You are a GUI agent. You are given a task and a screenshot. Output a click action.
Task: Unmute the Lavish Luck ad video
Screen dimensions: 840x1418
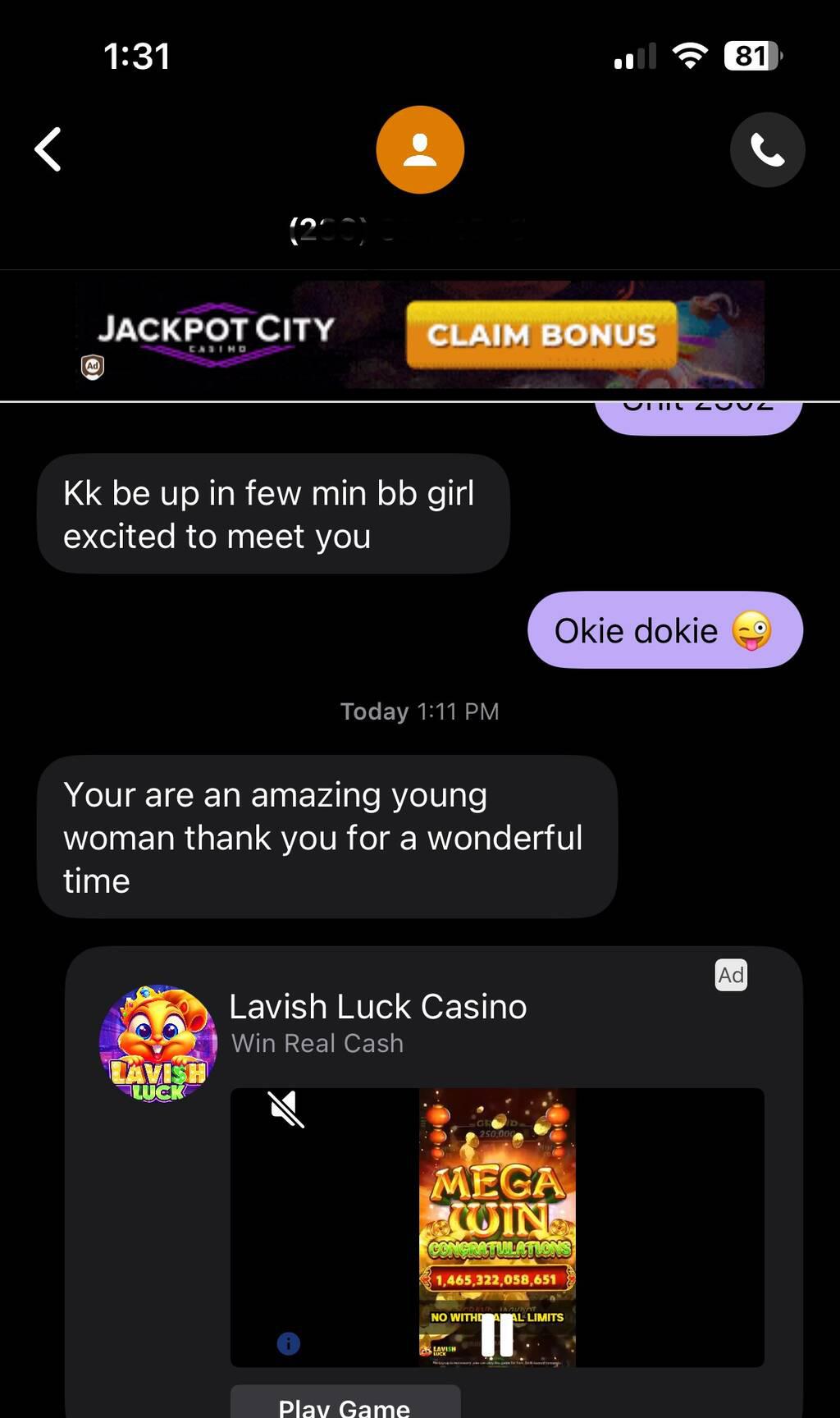(286, 1109)
